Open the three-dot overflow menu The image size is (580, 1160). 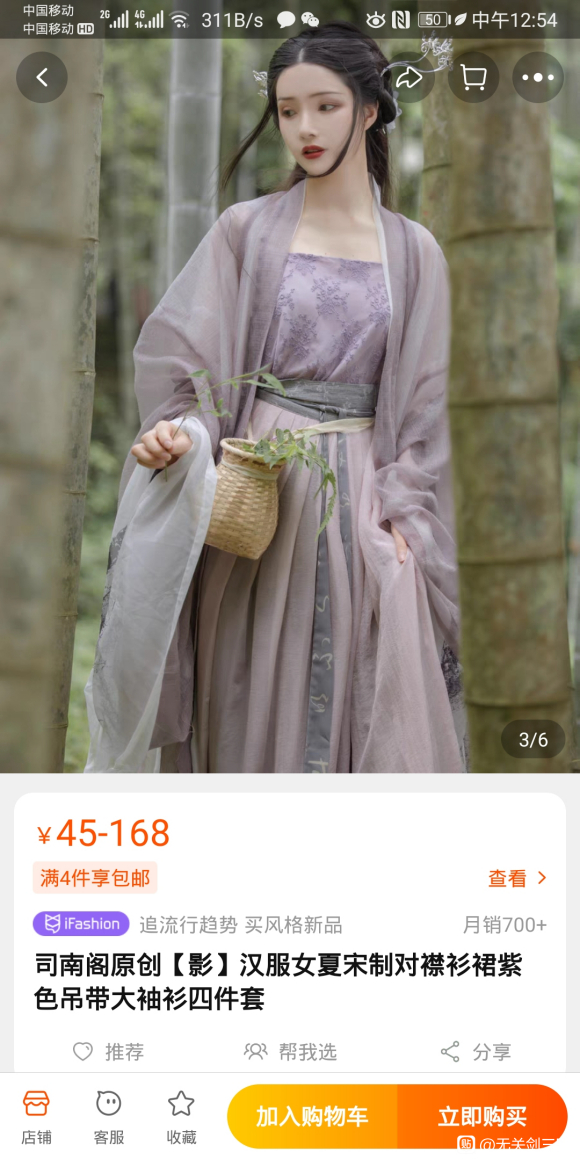538,77
